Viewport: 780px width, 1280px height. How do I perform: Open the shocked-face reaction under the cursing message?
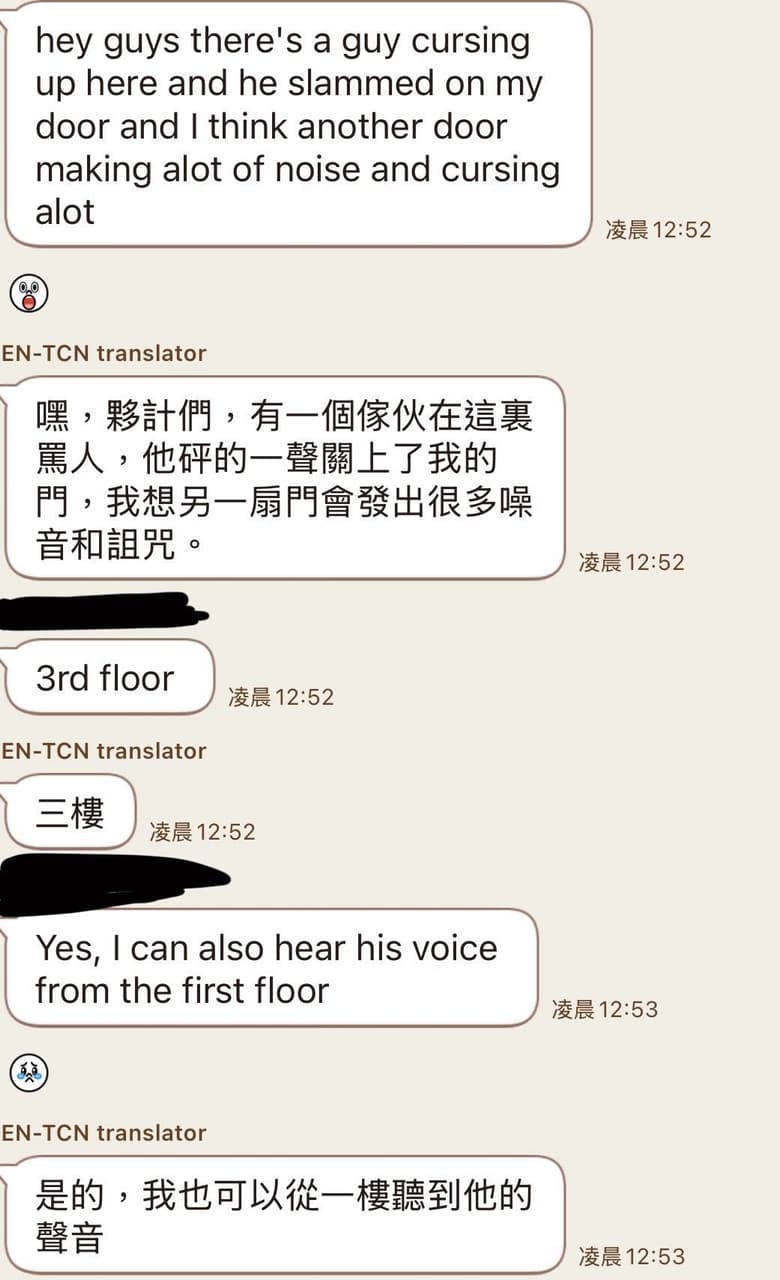29,294
